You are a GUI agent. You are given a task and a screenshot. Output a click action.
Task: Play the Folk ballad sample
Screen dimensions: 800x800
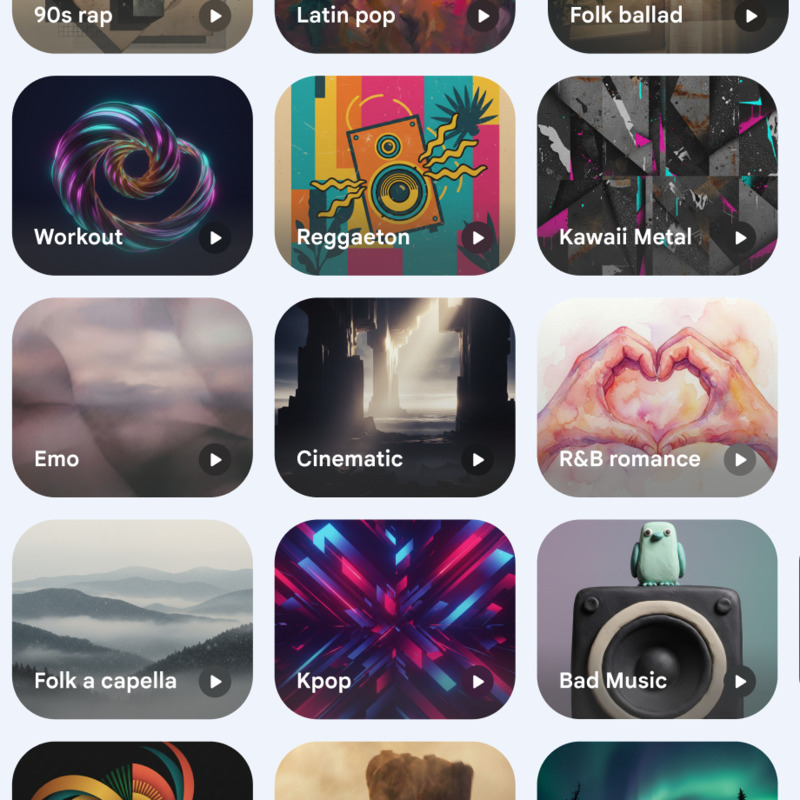click(x=750, y=16)
